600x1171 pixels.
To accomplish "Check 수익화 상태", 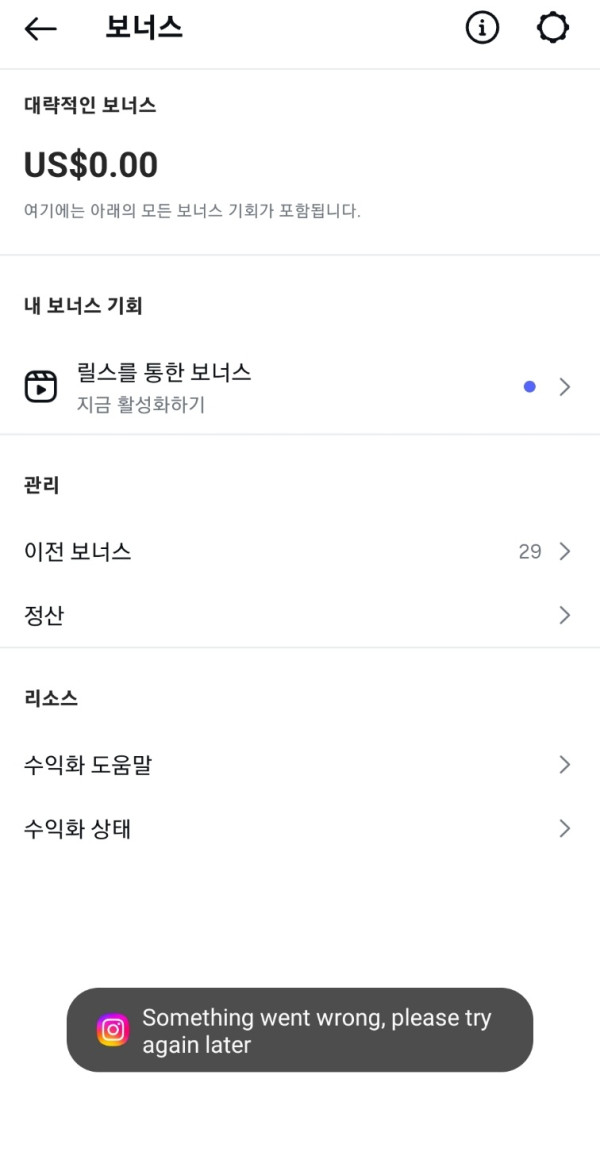I will (x=299, y=829).
